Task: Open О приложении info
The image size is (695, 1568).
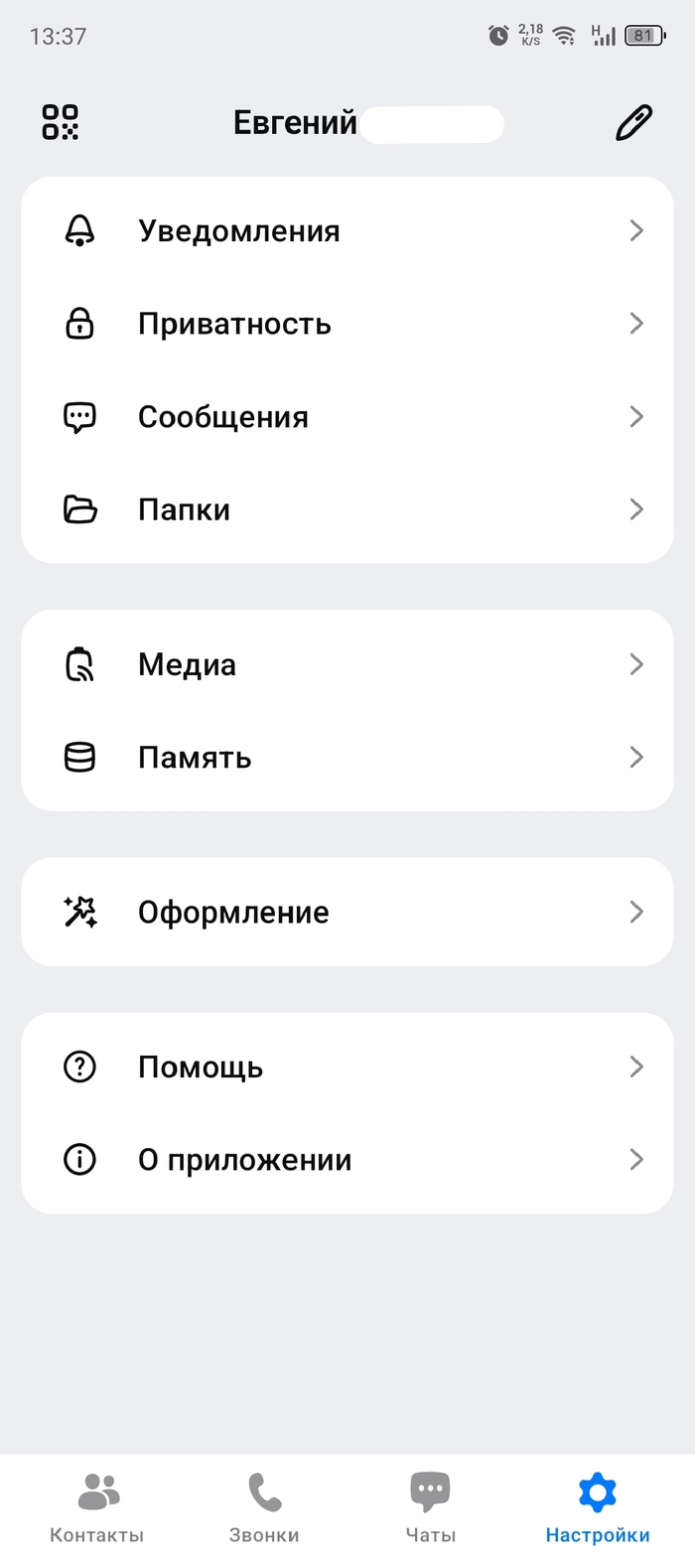Action: tap(347, 1160)
